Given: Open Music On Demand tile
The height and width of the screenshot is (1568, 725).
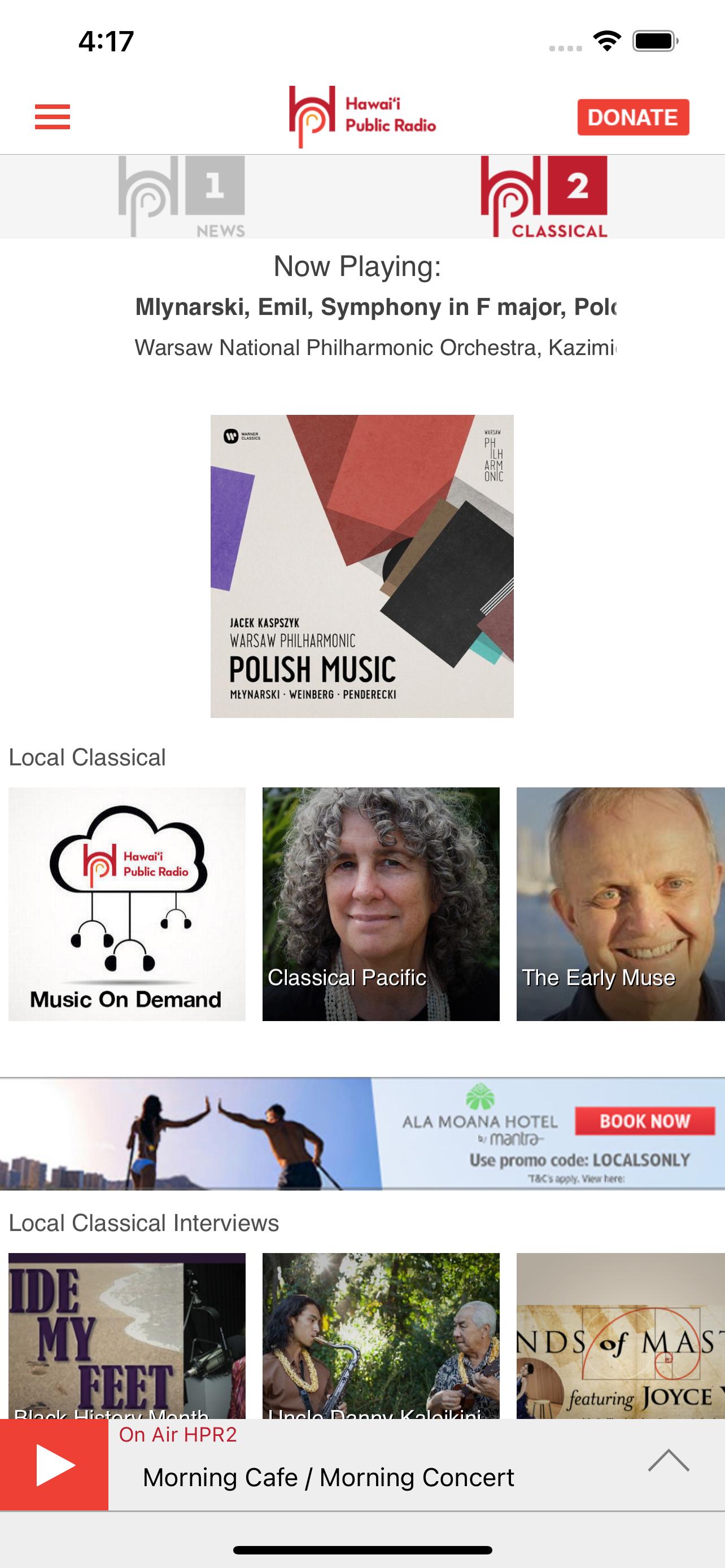Looking at the screenshot, I should point(126,904).
